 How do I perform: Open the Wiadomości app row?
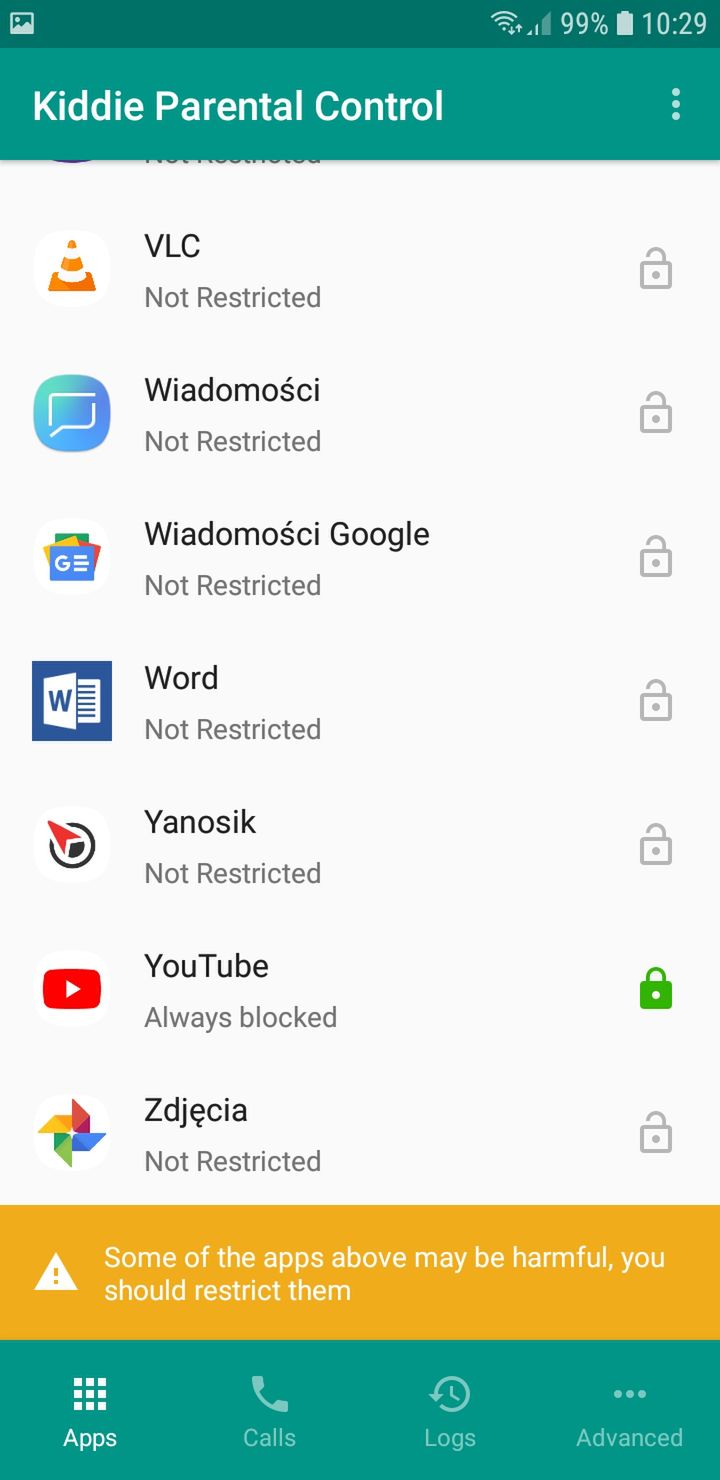(360, 414)
